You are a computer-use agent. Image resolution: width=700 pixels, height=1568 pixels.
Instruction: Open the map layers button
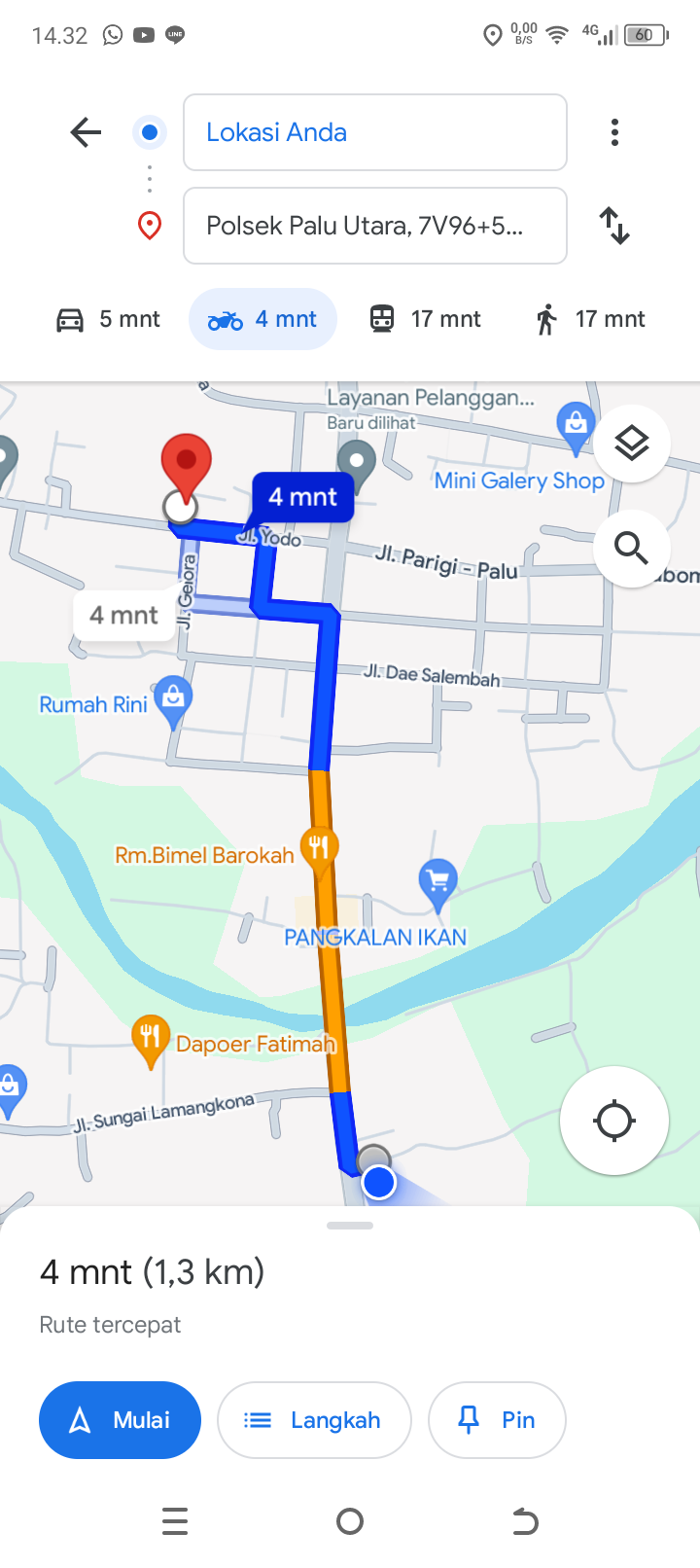632,444
